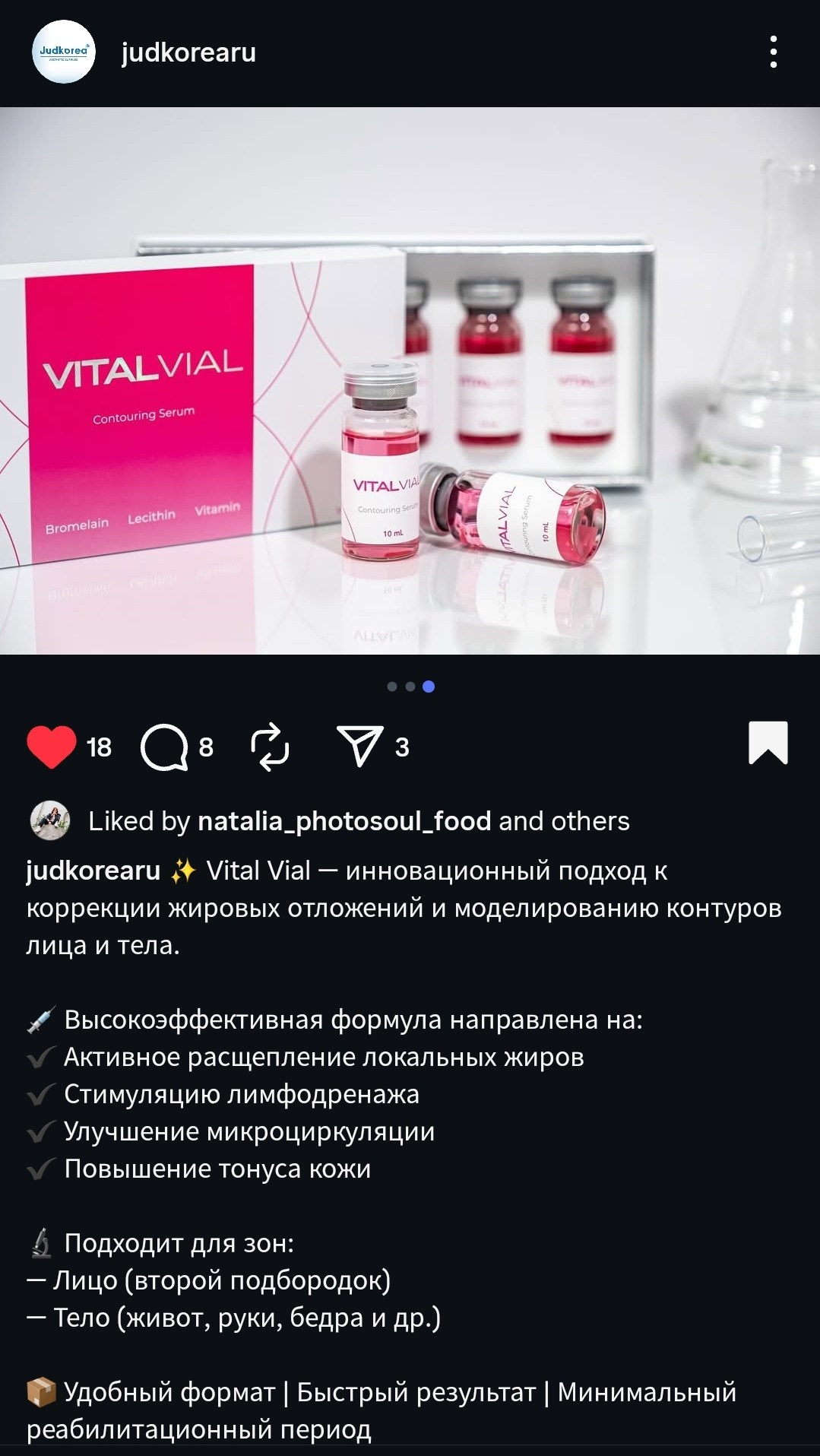The image size is (820, 1456).
Task: Unlike the post with the red heart
Action: [52, 747]
